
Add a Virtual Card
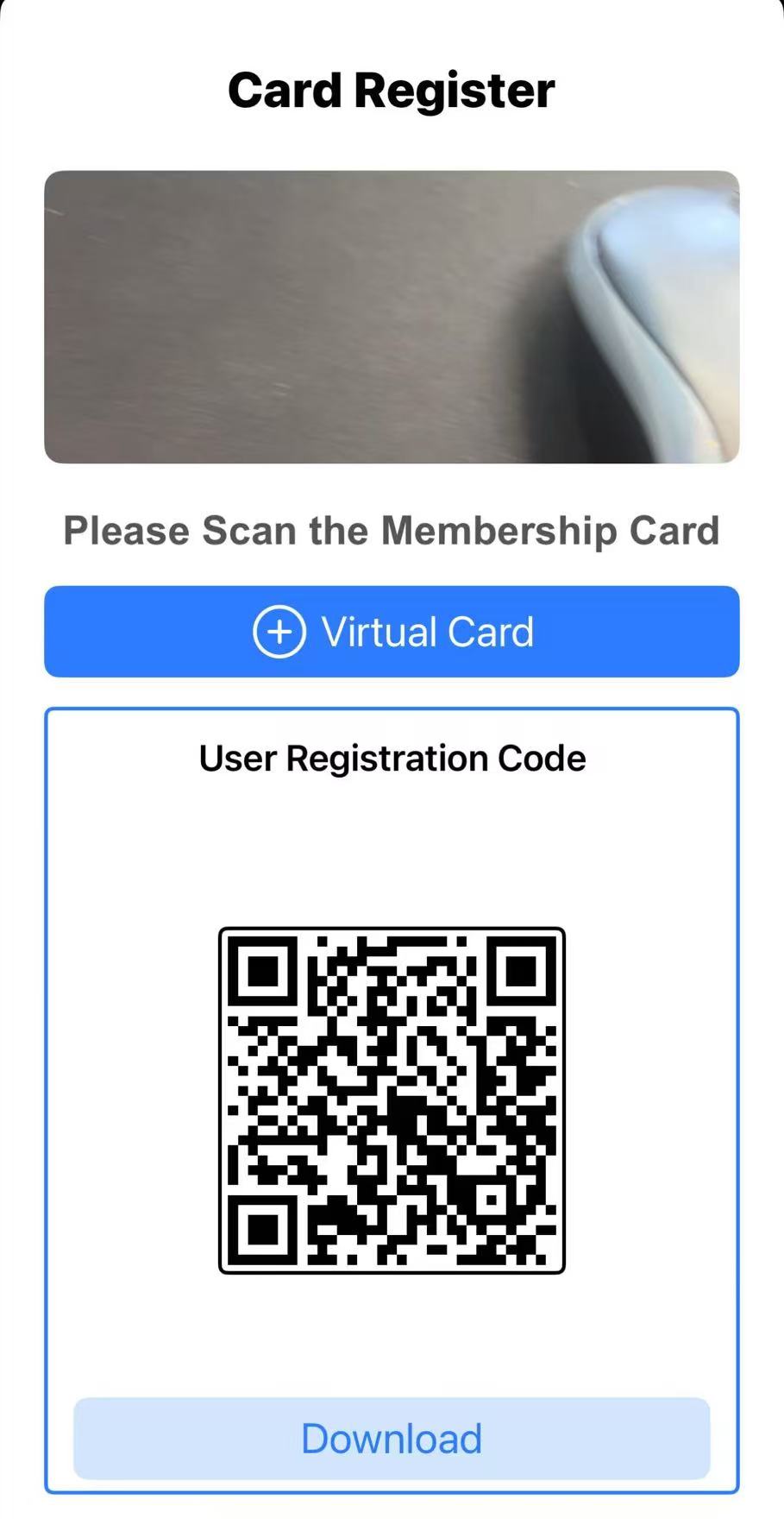click(x=392, y=632)
